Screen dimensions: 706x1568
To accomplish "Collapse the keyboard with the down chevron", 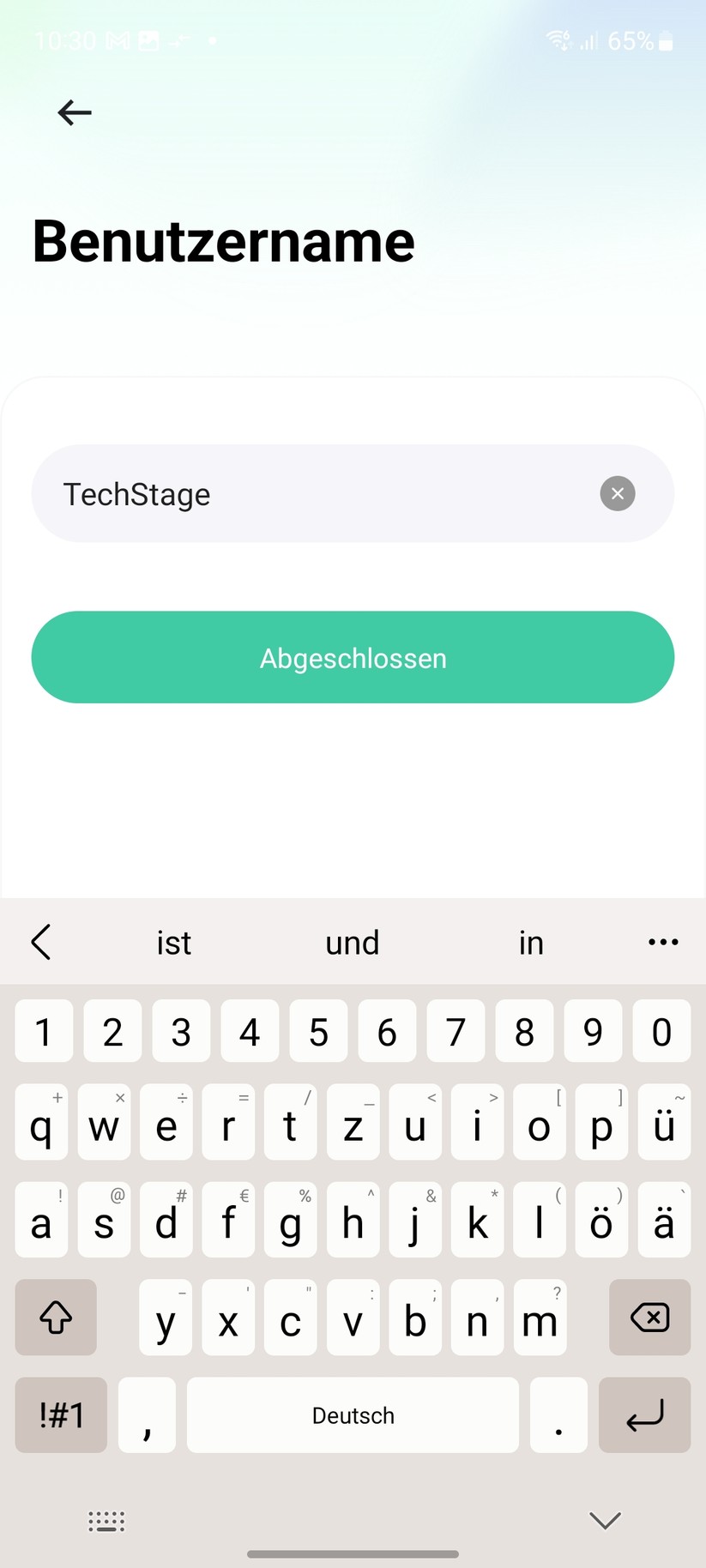I will point(605,1520).
